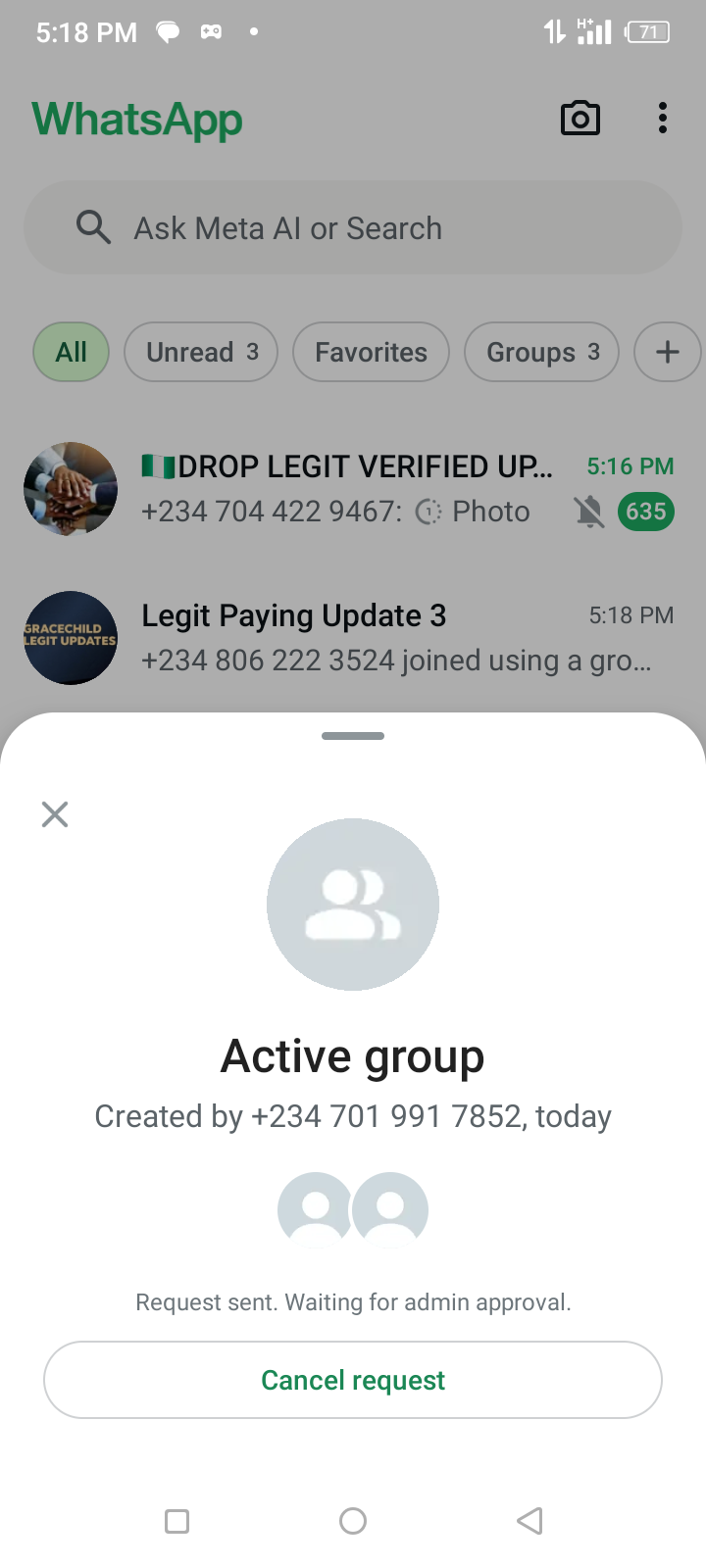The height and width of the screenshot is (1568, 706).
Task: Close the Active group sheet
Action: pos(55,814)
